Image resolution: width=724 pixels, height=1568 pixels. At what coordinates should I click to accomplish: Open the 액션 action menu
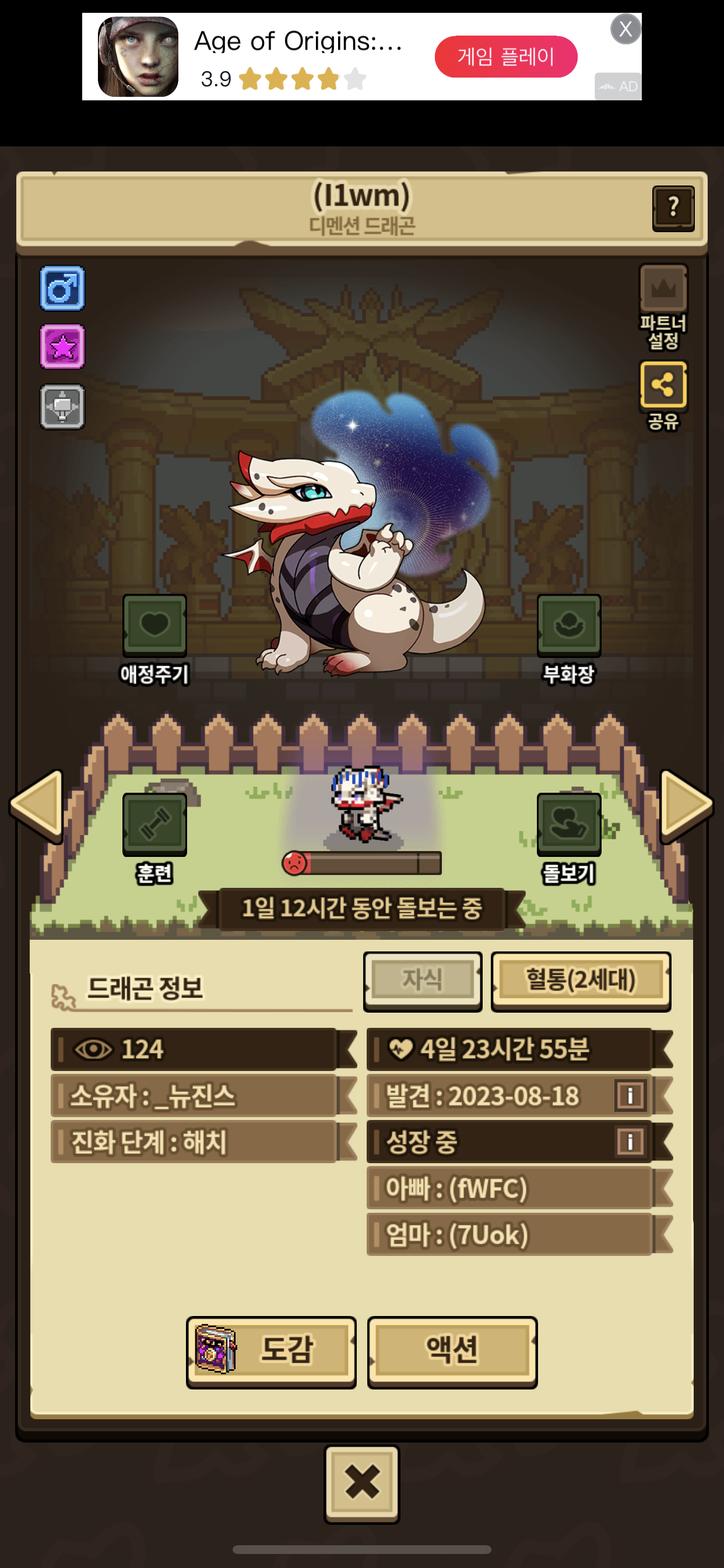[452, 1350]
